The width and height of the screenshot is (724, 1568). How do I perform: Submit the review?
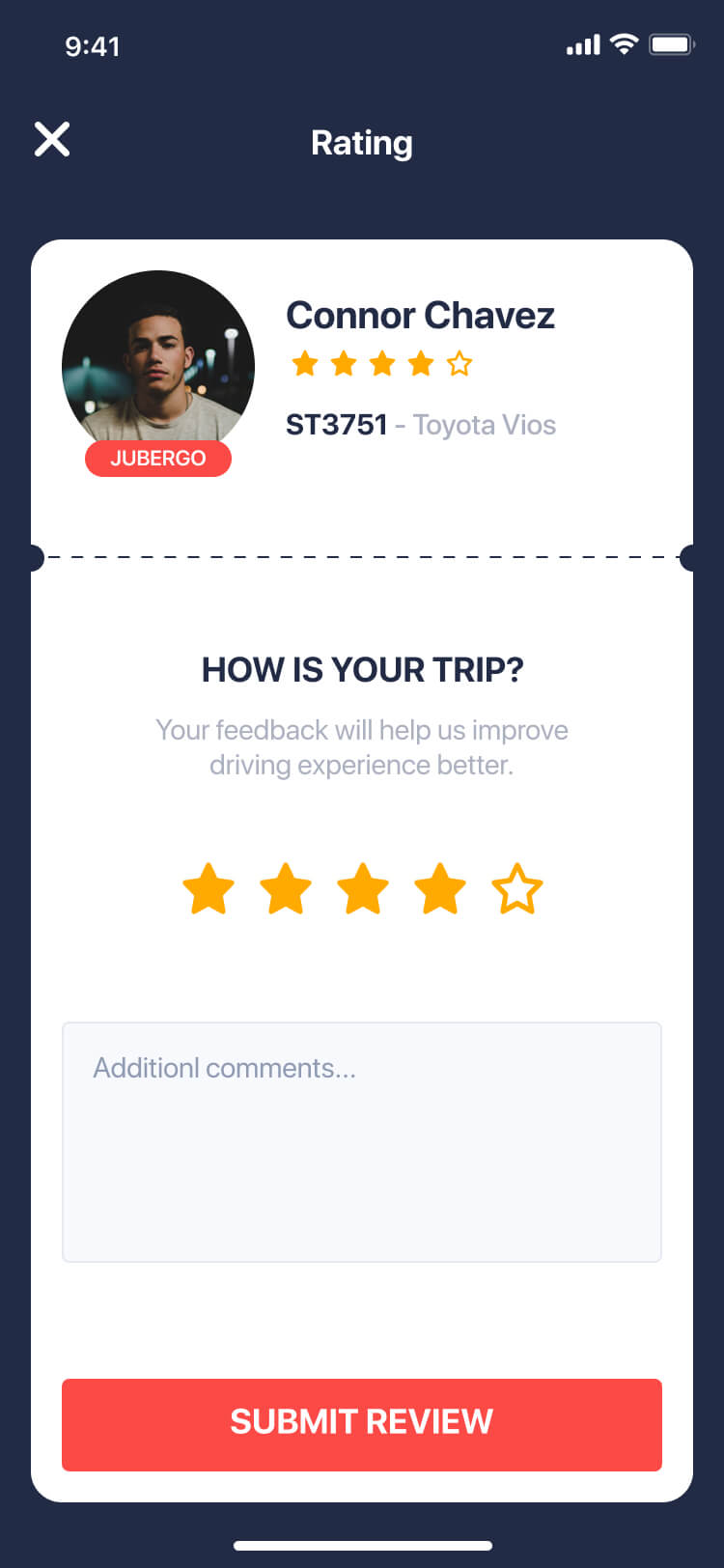coord(362,1424)
